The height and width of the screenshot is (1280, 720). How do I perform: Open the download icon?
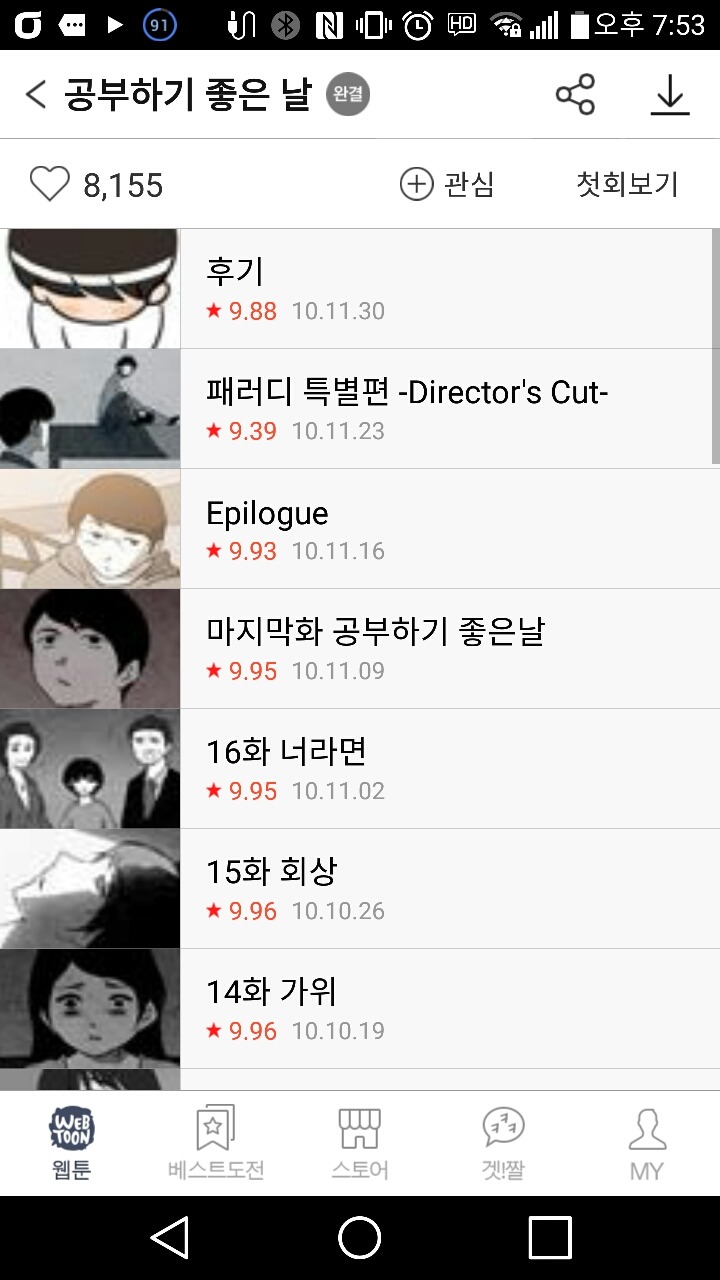point(669,95)
